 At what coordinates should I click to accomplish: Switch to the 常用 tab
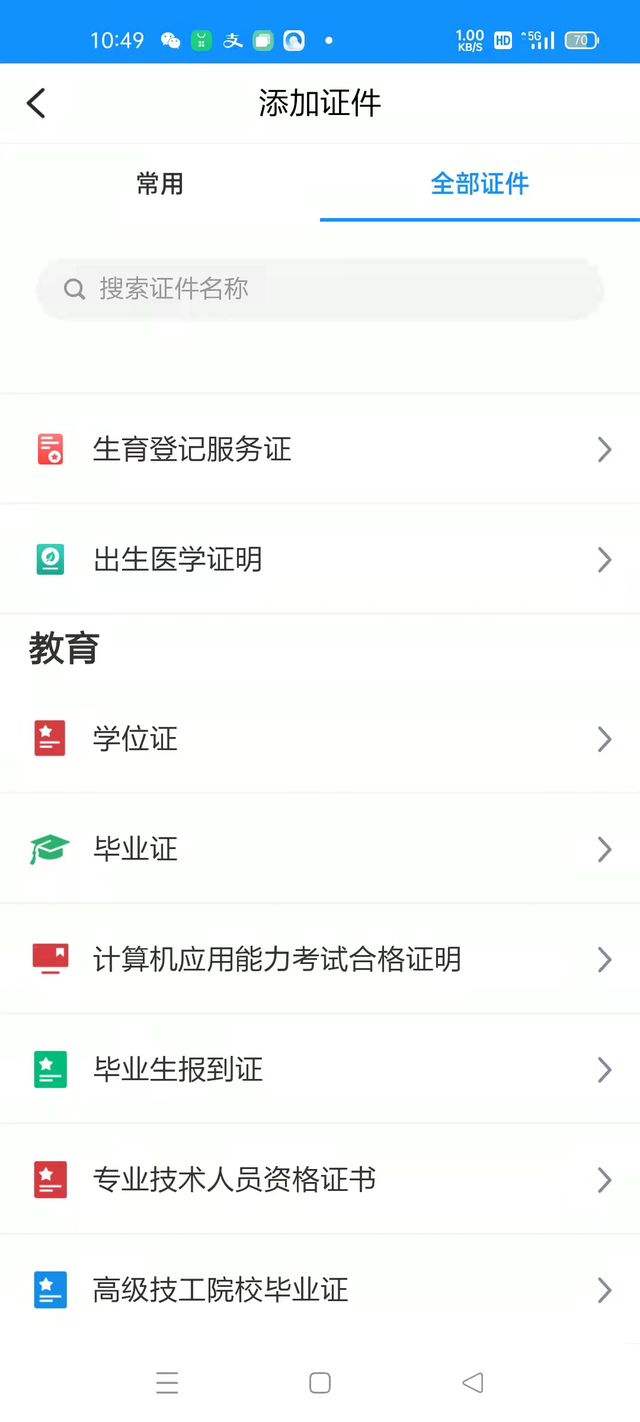tap(160, 184)
